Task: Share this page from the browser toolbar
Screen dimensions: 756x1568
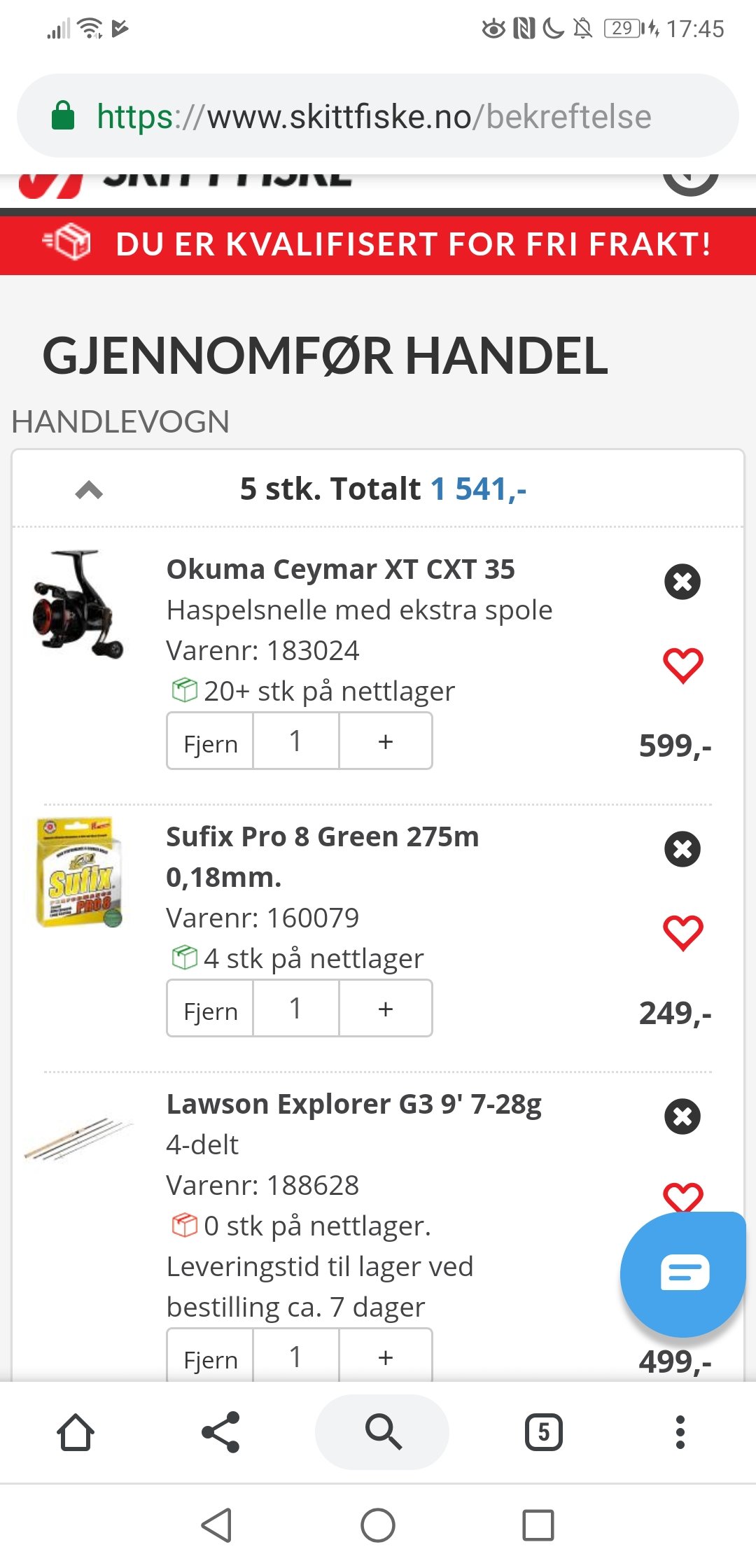Action: pyautogui.click(x=220, y=1432)
